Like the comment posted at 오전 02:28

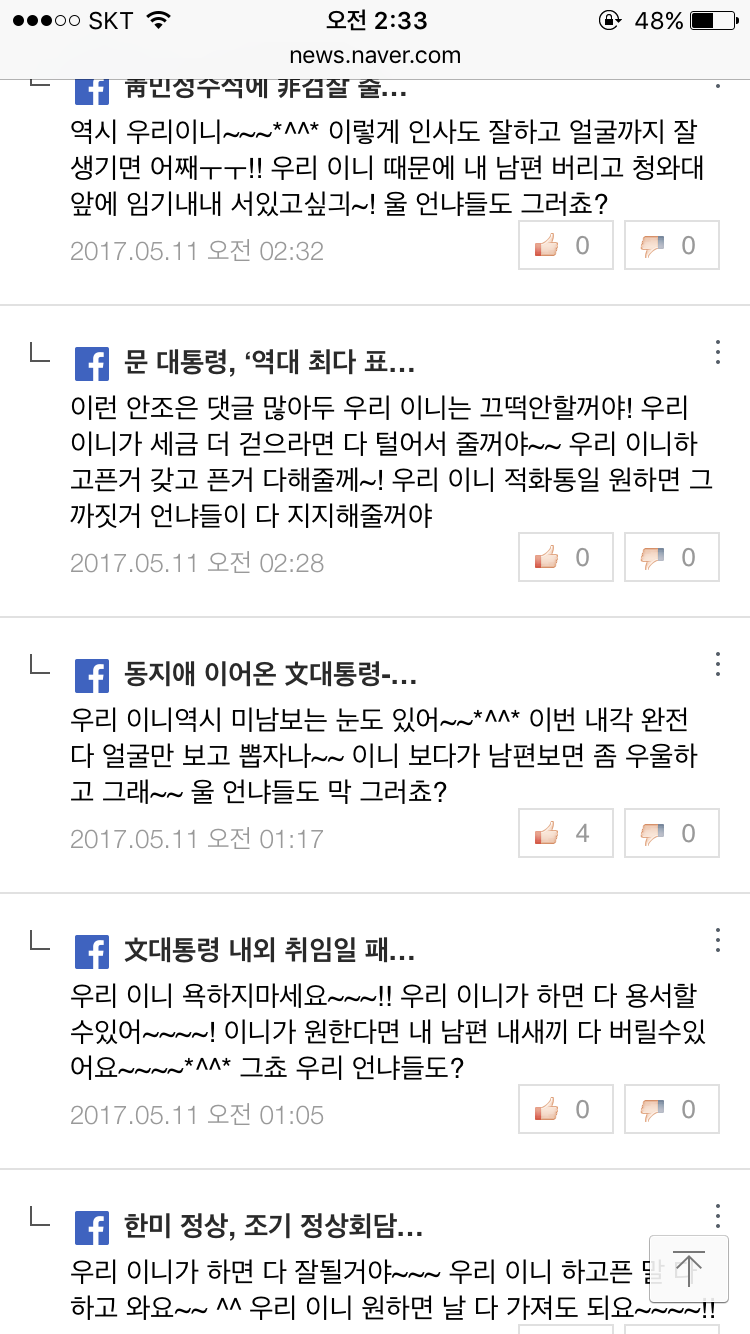[x=565, y=557]
